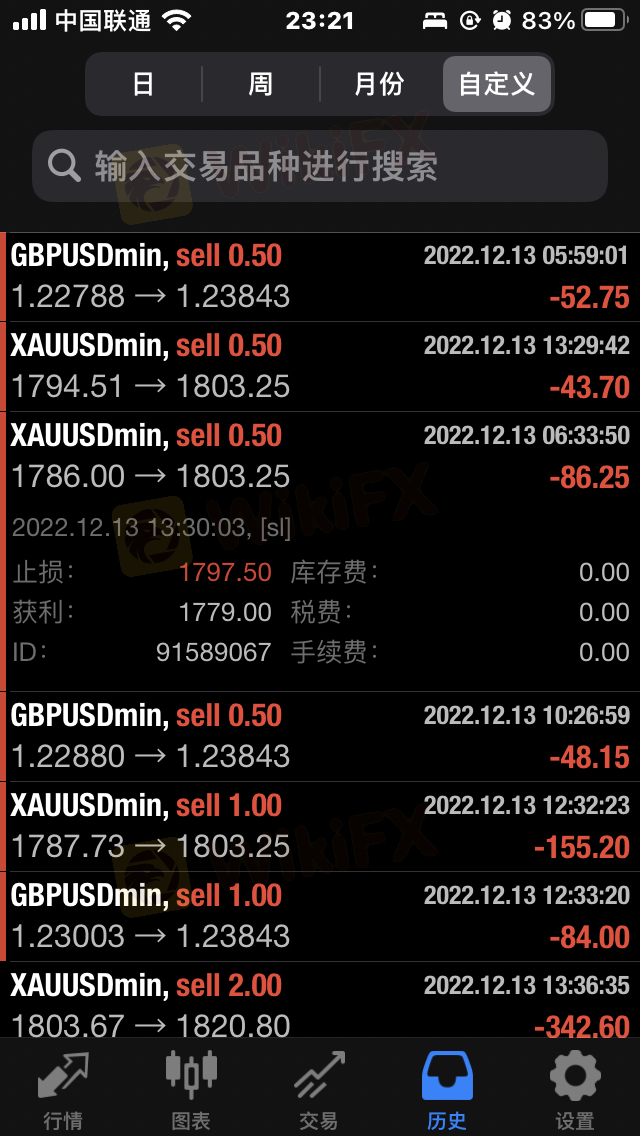640x1136 pixels.
Task: Expand the GBPUSDmin sell 1.00 trade
Action: pos(320,916)
